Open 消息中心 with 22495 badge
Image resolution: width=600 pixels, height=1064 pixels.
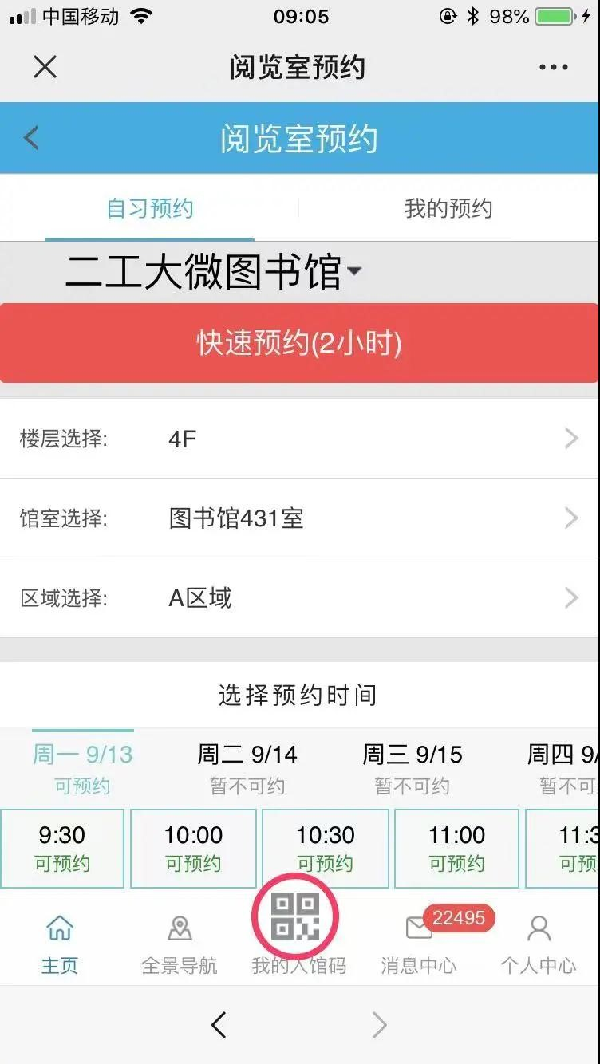(x=419, y=943)
